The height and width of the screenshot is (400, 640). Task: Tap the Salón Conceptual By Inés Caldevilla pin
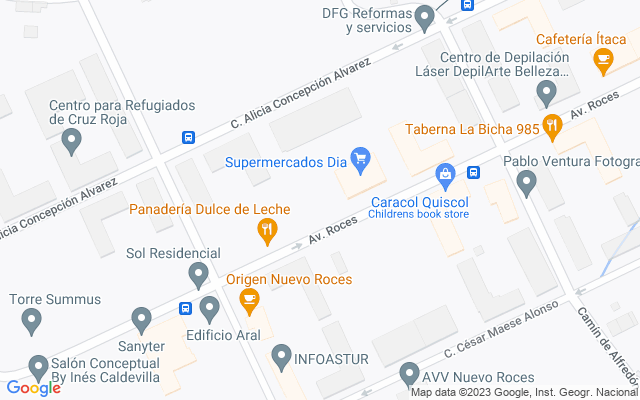click(x=39, y=369)
